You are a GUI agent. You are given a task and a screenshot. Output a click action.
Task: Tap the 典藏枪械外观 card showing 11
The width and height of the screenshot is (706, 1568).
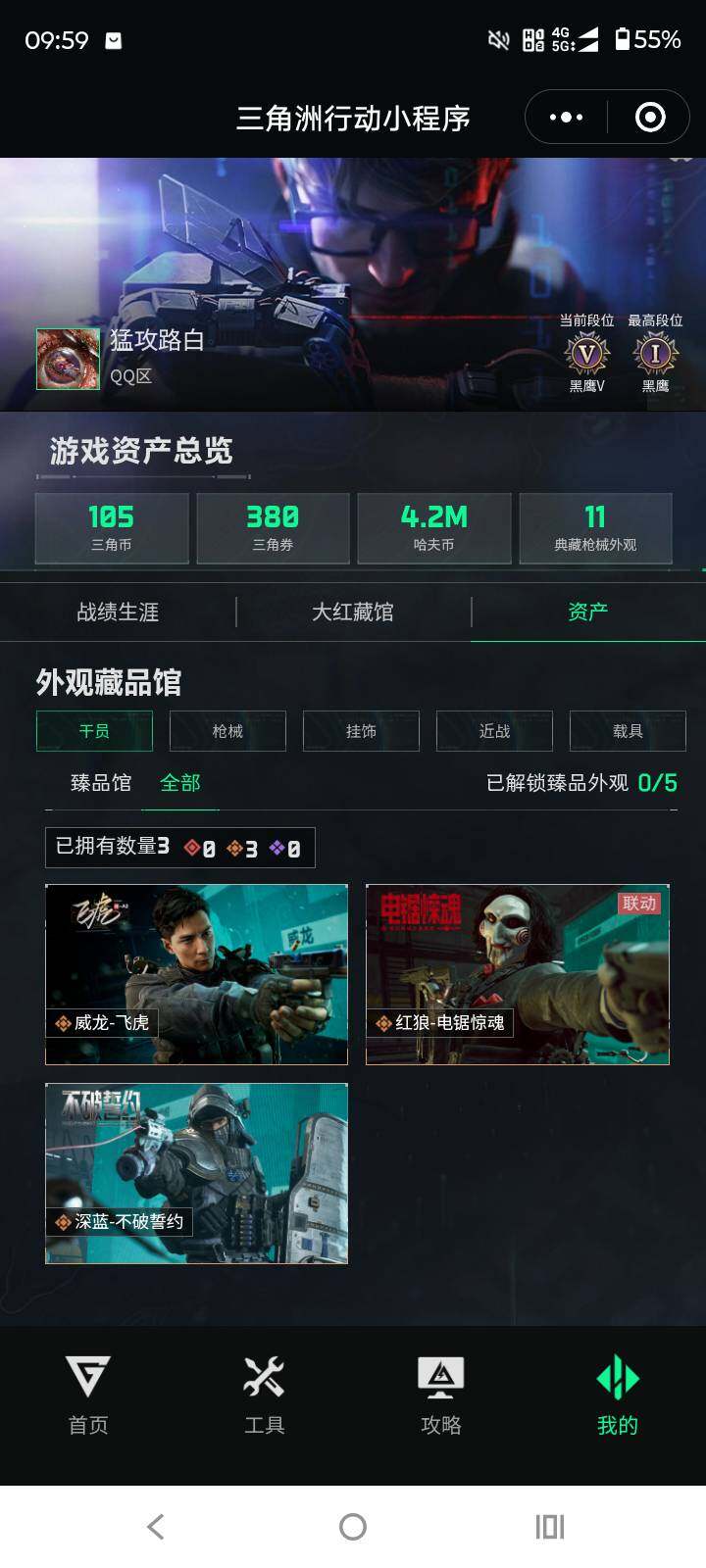coord(596,528)
